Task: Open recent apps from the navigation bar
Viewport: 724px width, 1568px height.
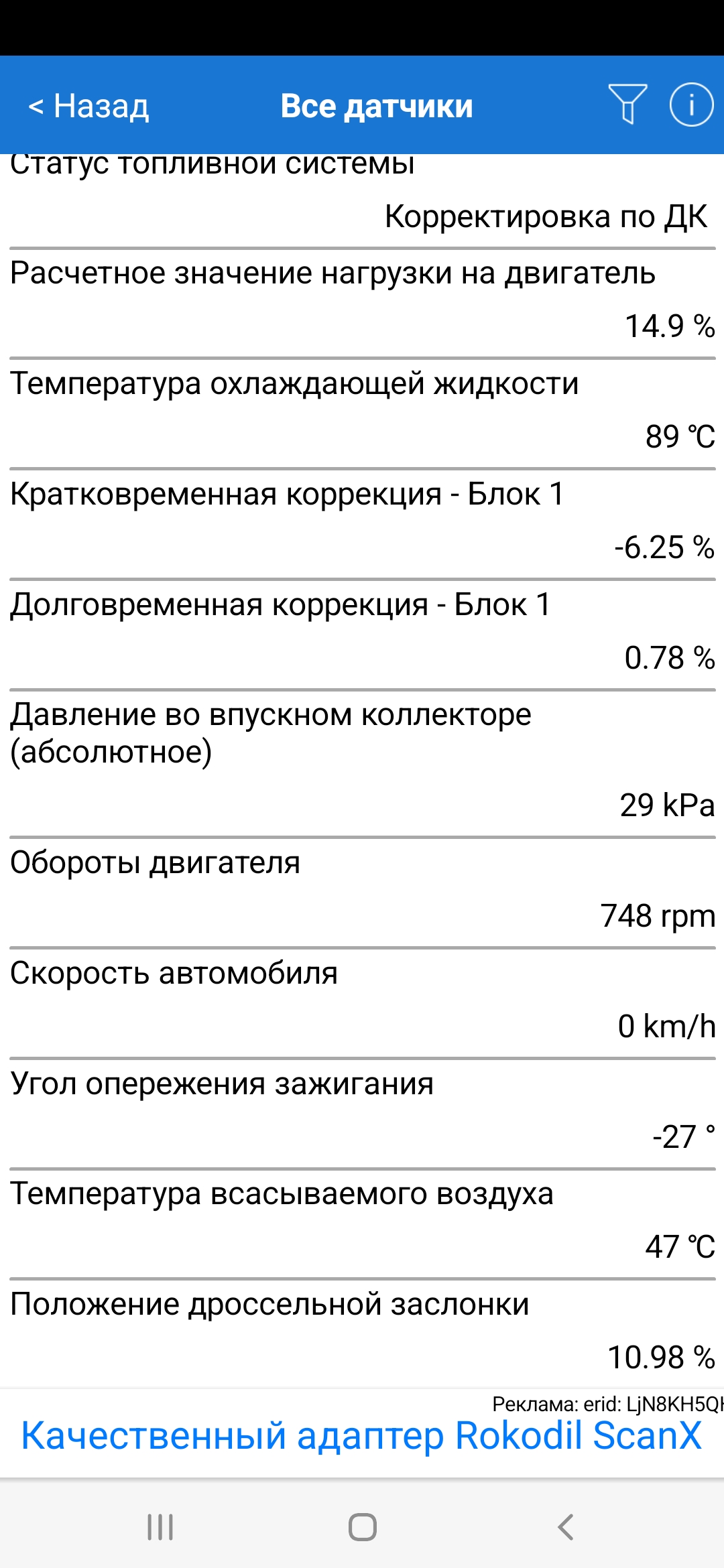Action: (x=160, y=1527)
